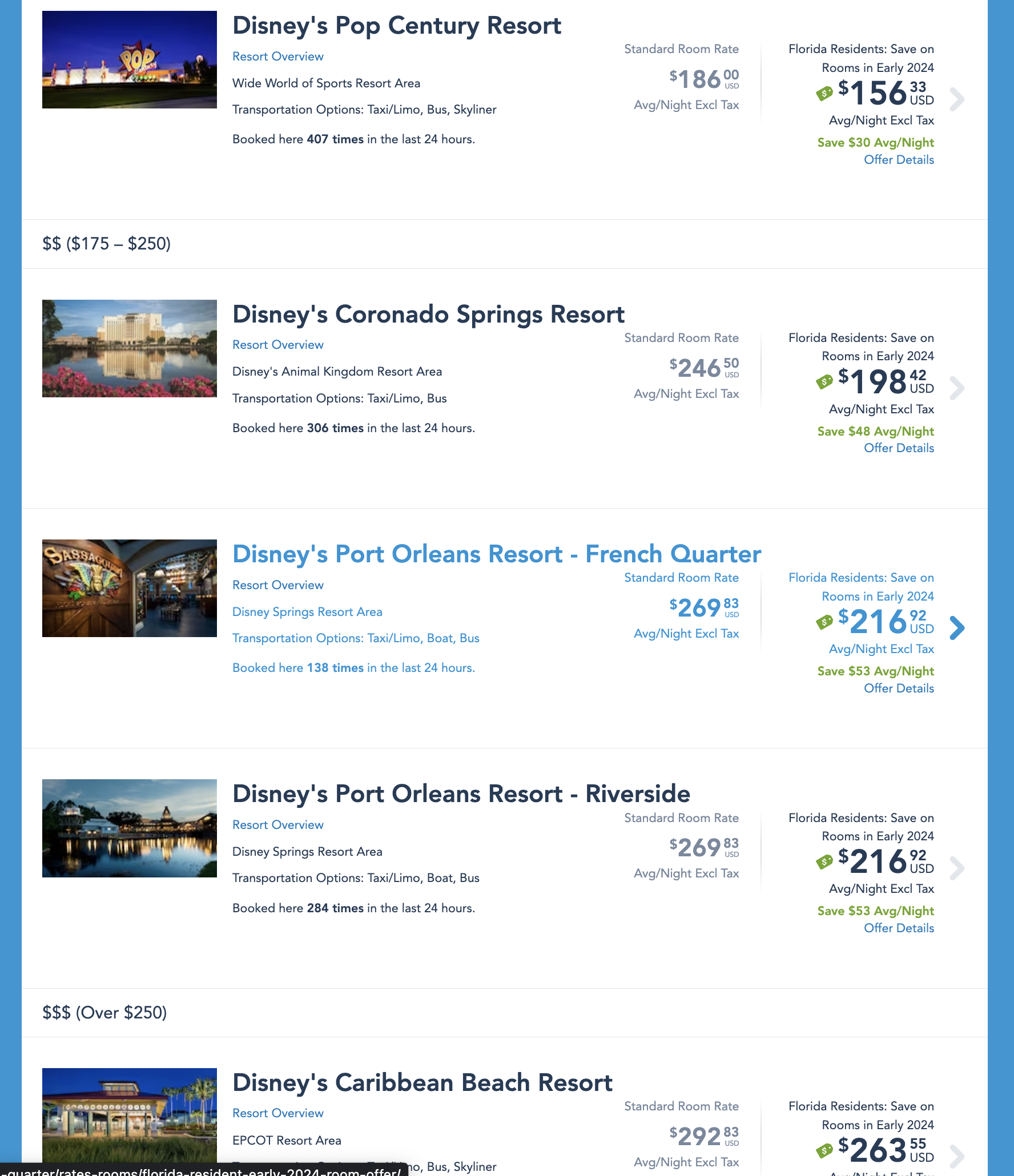Open Resort Overview for Pop Century Resort
The width and height of the screenshot is (1014, 1176).
point(277,57)
